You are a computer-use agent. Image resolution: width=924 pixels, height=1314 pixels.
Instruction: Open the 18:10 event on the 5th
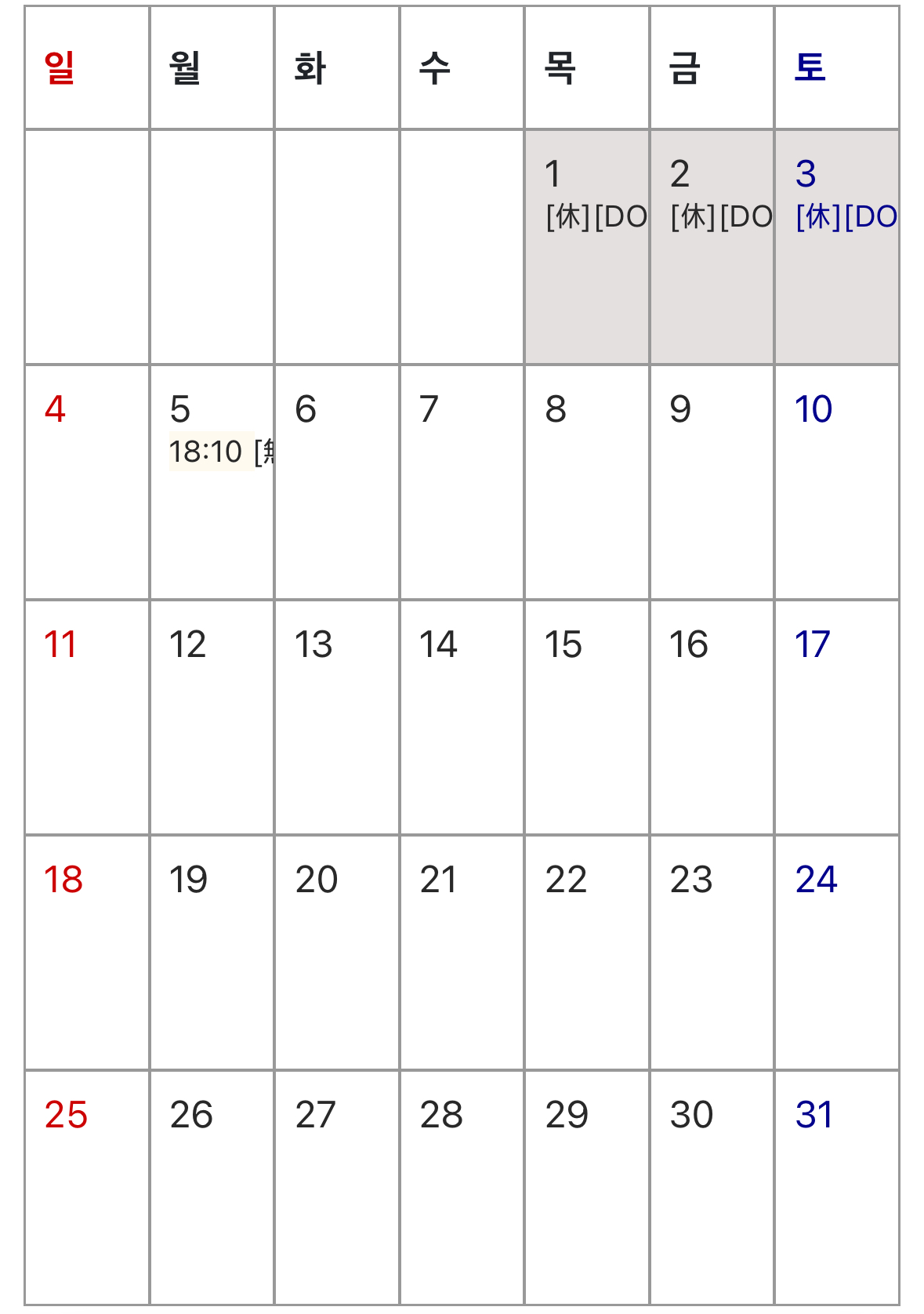click(x=220, y=452)
